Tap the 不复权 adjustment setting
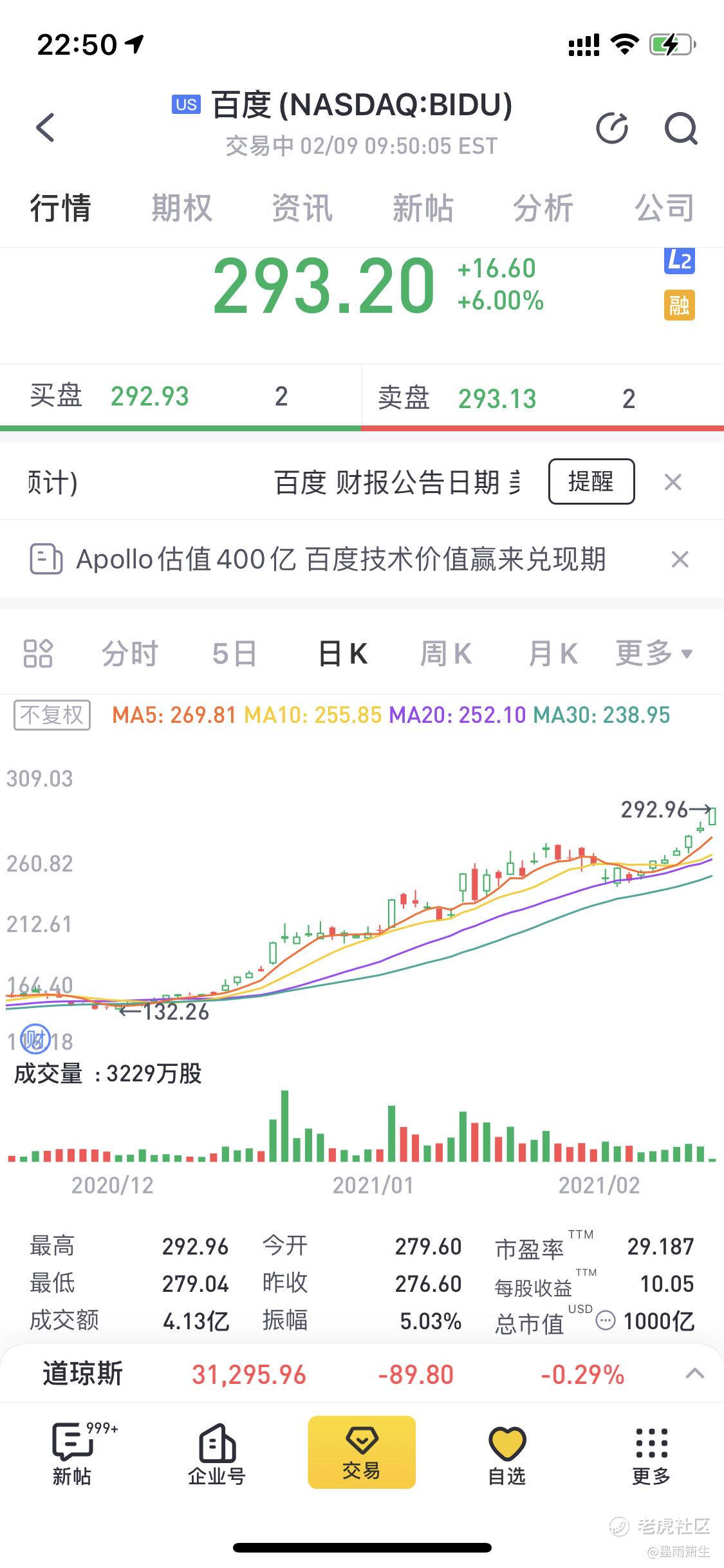Screen dimensions: 724x1568 coord(52,715)
